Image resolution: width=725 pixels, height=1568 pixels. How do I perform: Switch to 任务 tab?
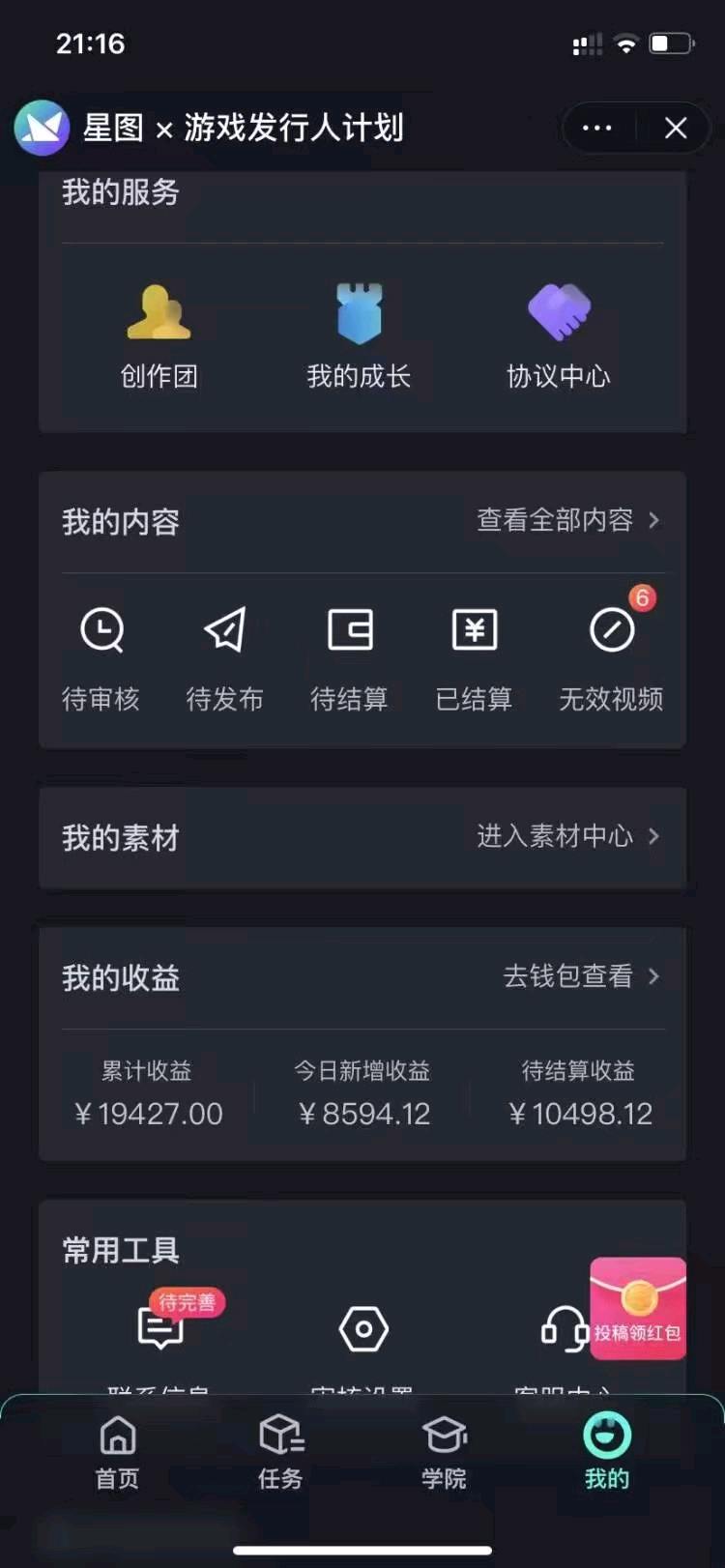281,1452
